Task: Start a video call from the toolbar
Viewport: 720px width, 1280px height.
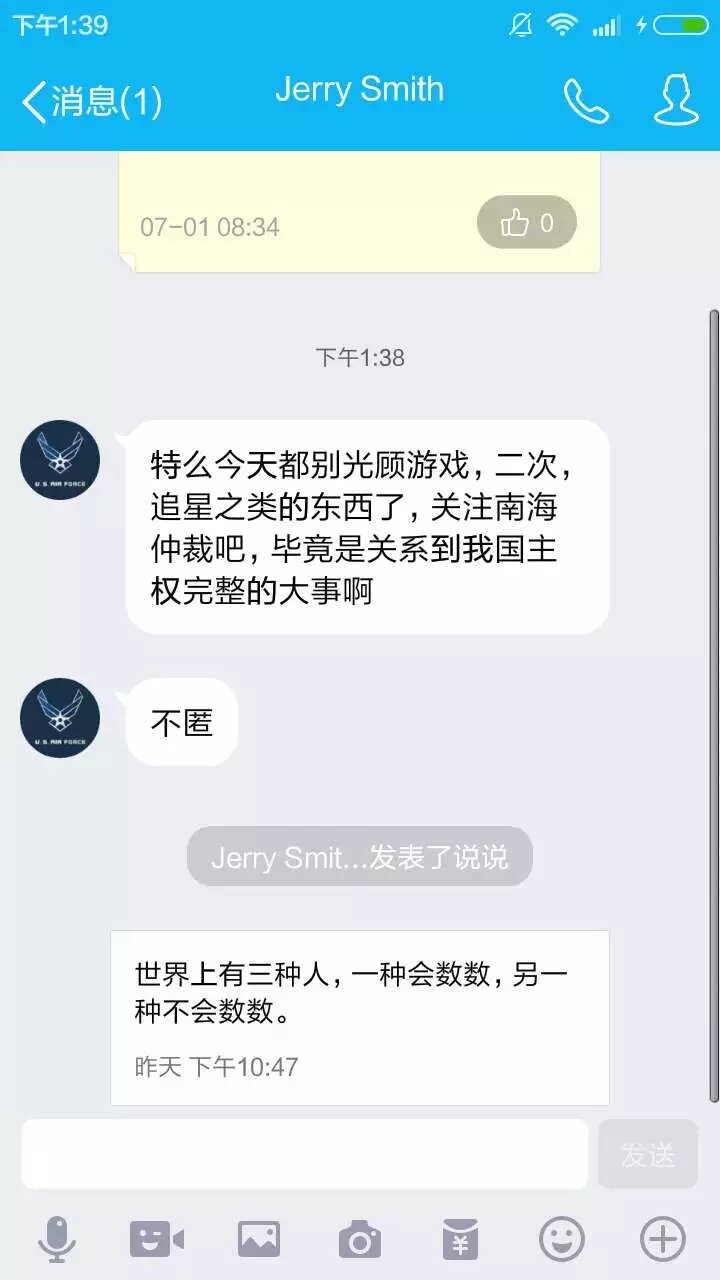Action: tap(157, 1240)
